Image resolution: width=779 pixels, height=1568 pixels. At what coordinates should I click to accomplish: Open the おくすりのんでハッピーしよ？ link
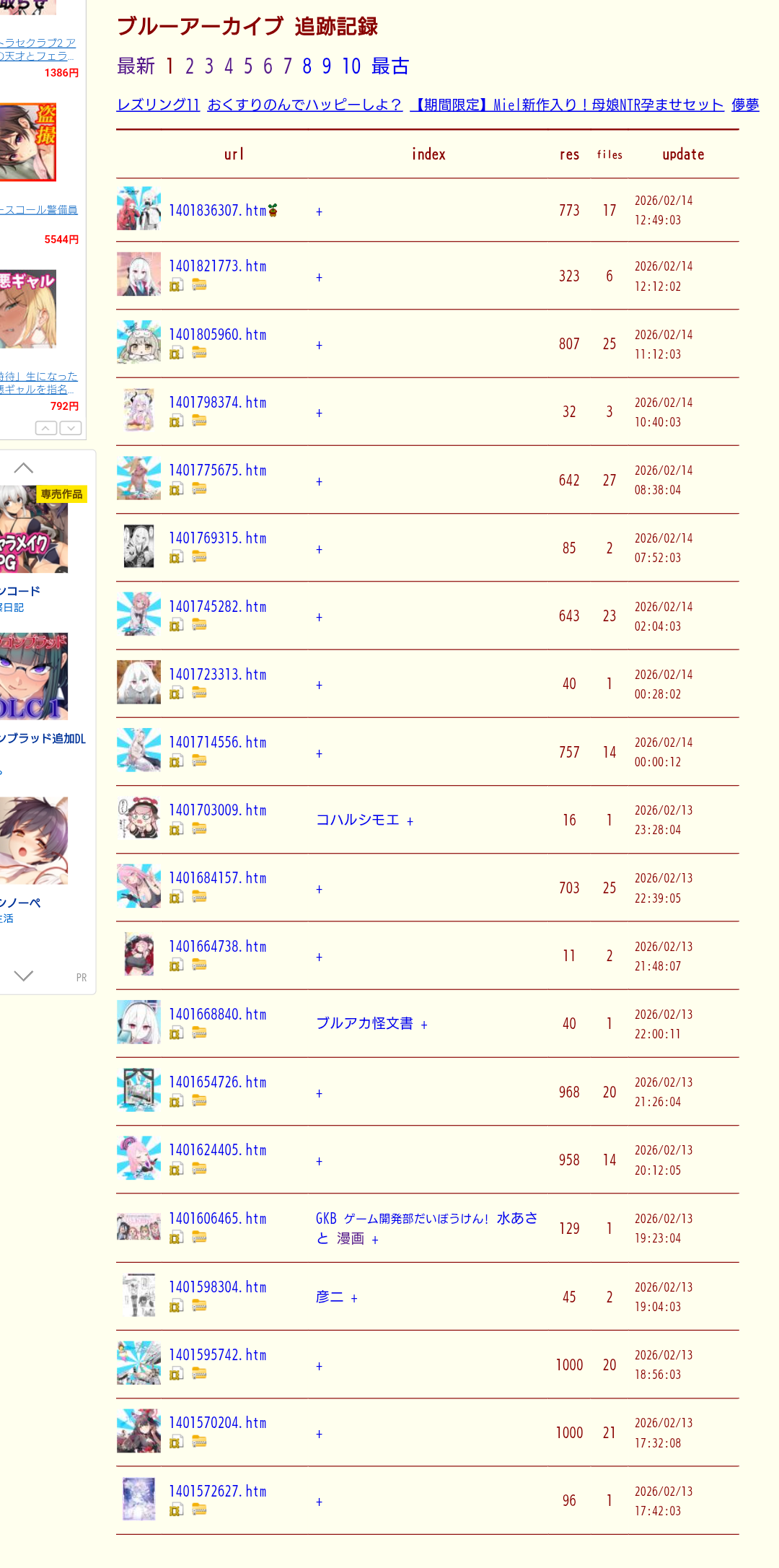(304, 105)
